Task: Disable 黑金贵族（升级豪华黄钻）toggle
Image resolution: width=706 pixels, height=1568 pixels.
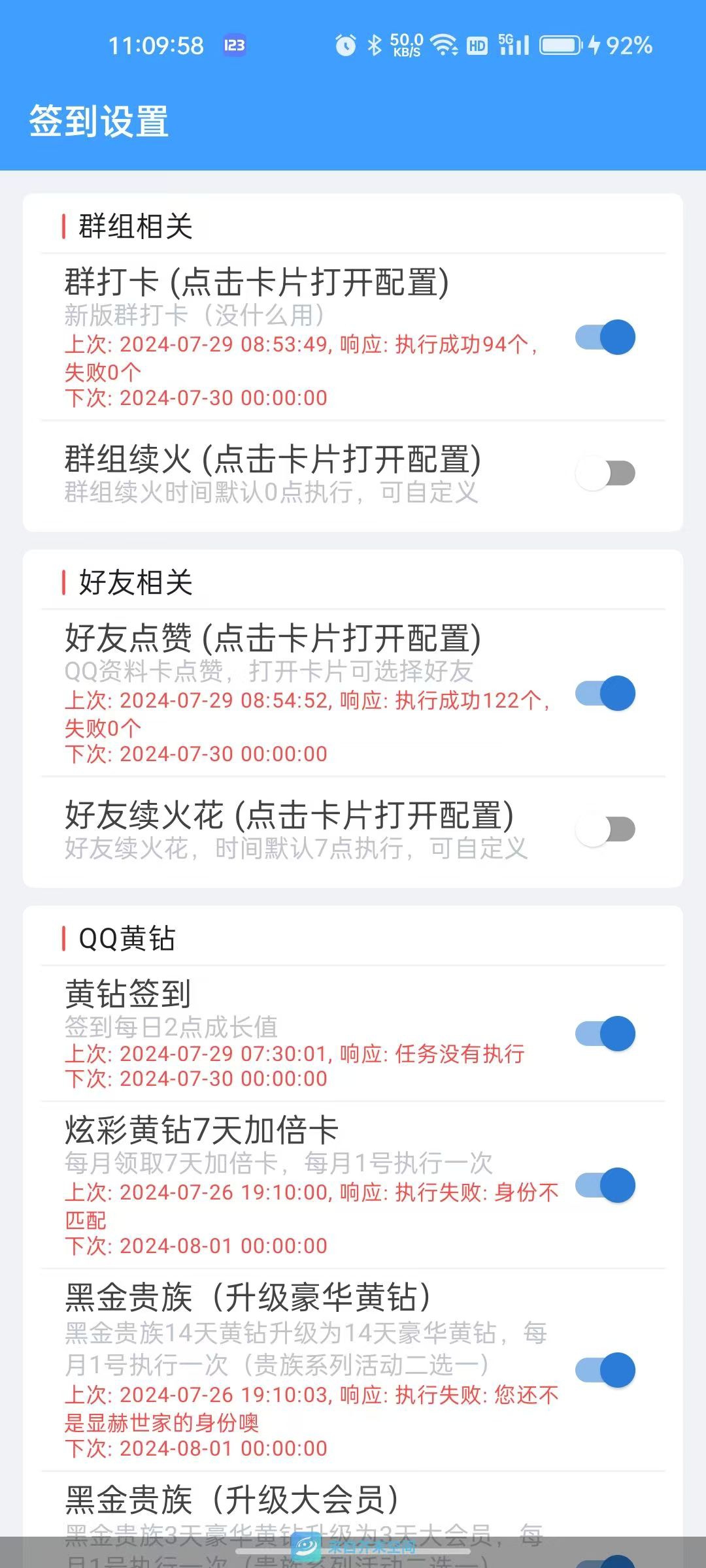Action: pyautogui.click(x=605, y=1370)
